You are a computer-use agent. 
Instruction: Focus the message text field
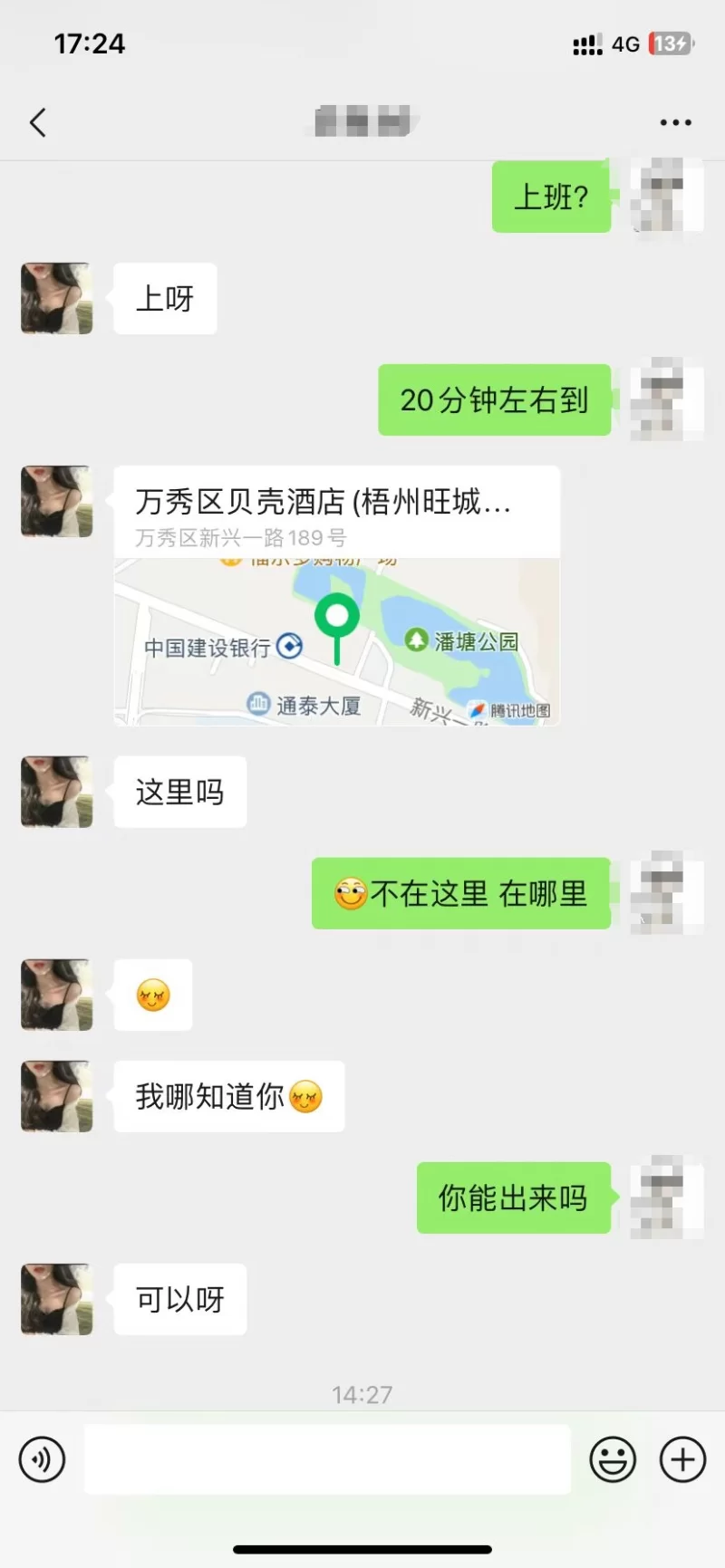327,1459
